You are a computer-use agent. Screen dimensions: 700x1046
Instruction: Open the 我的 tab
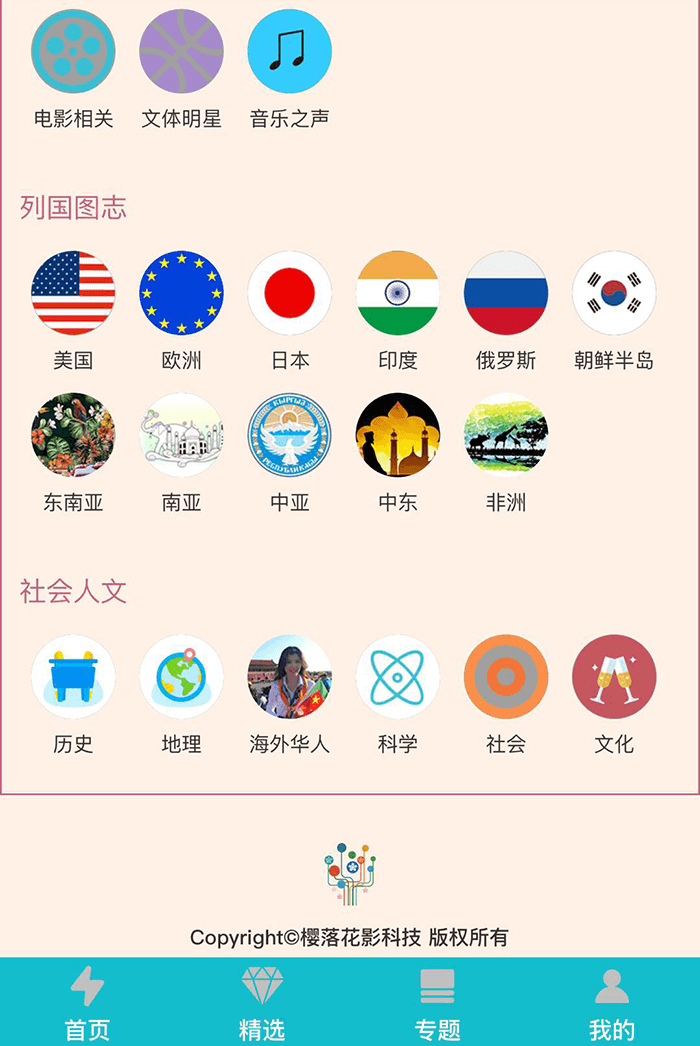612,1002
